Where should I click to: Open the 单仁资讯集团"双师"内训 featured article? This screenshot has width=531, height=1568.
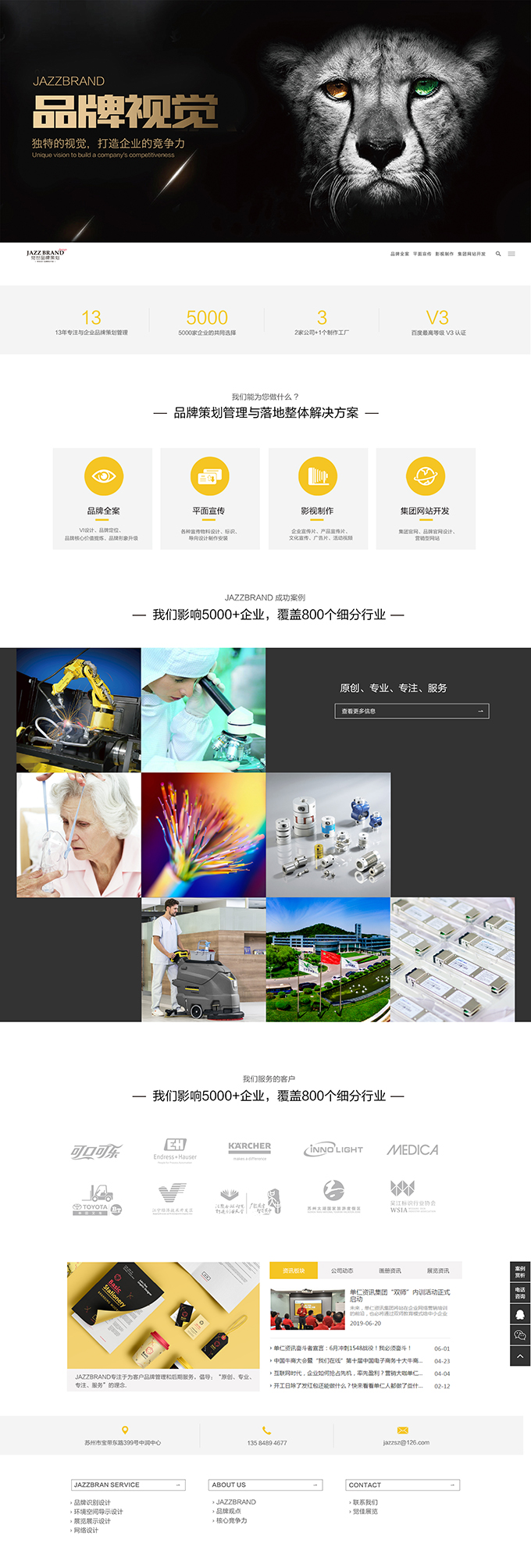point(399,1295)
